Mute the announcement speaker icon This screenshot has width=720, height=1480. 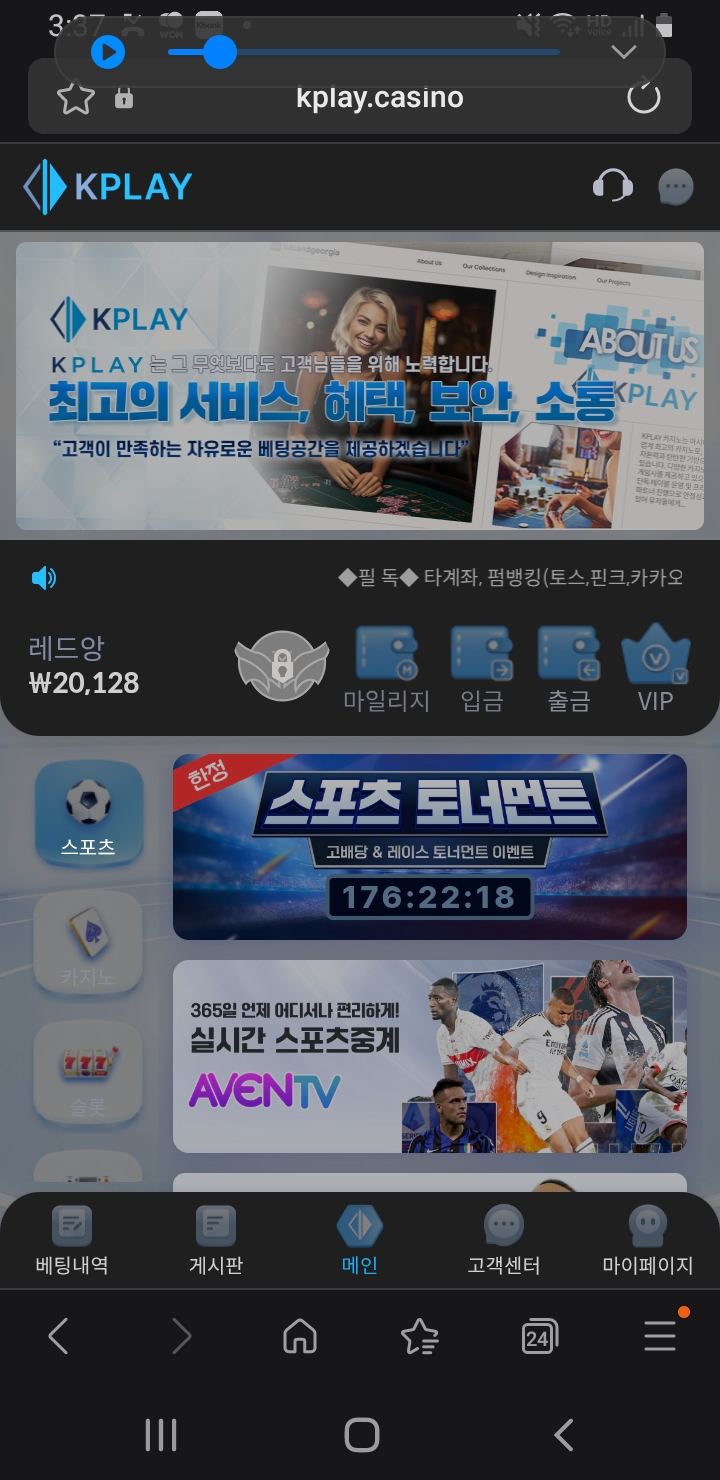coord(44,578)
